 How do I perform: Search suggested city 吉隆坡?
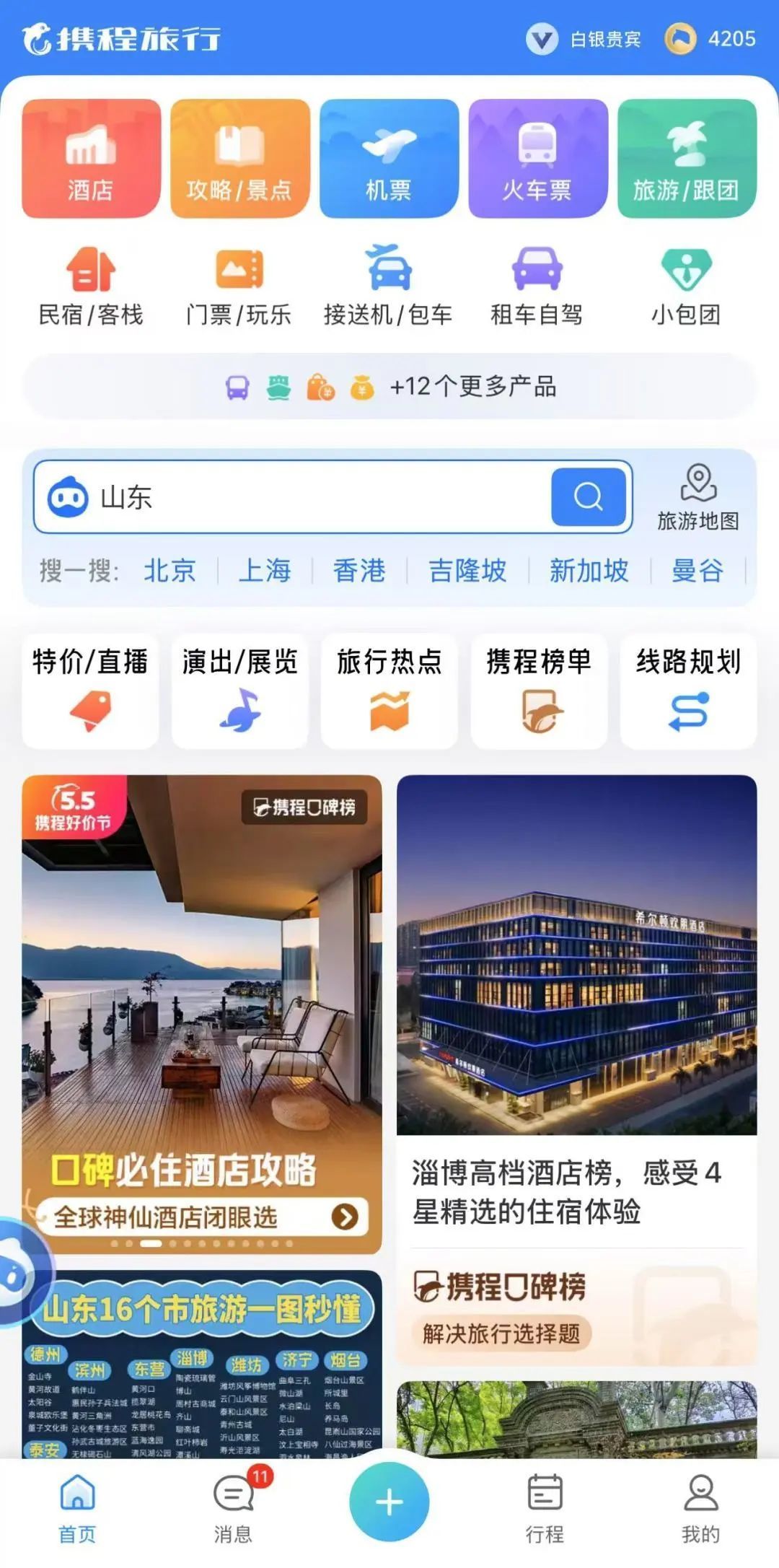pyautogui.click(x=467, y=571)
